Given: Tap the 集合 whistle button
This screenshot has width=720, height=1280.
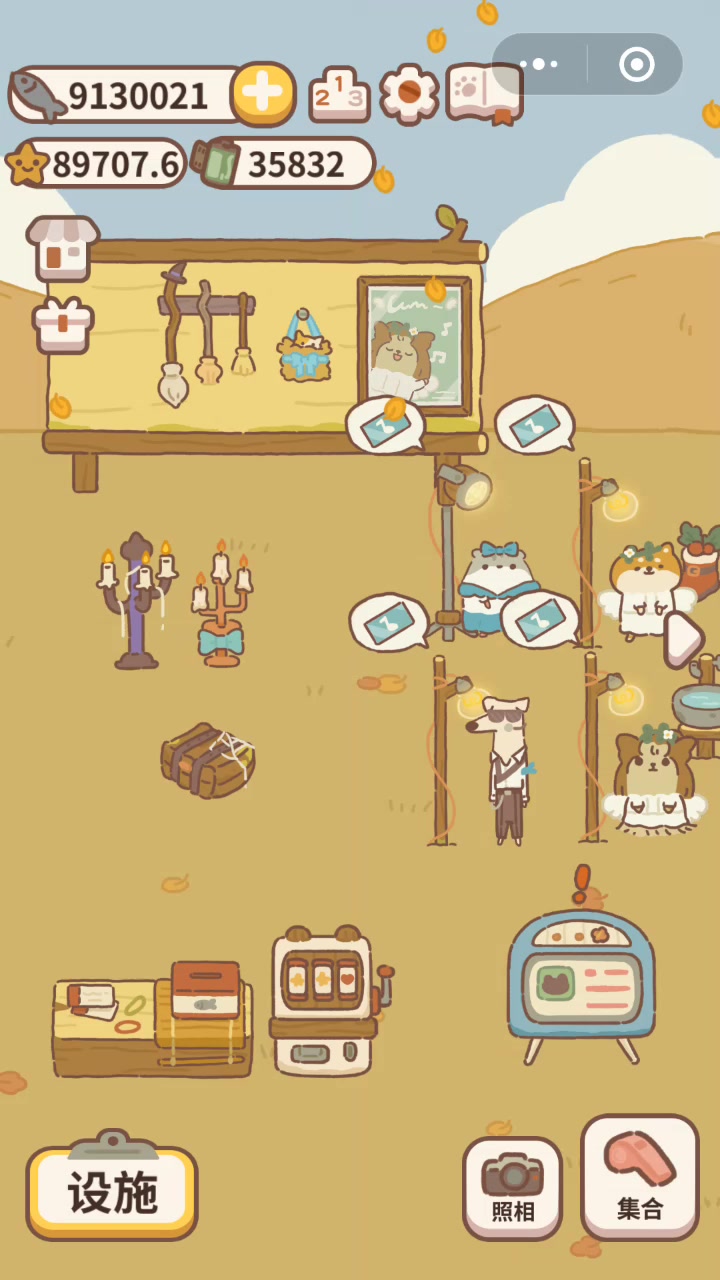Looking at the screenshot, I should (x=639, y=1176).
